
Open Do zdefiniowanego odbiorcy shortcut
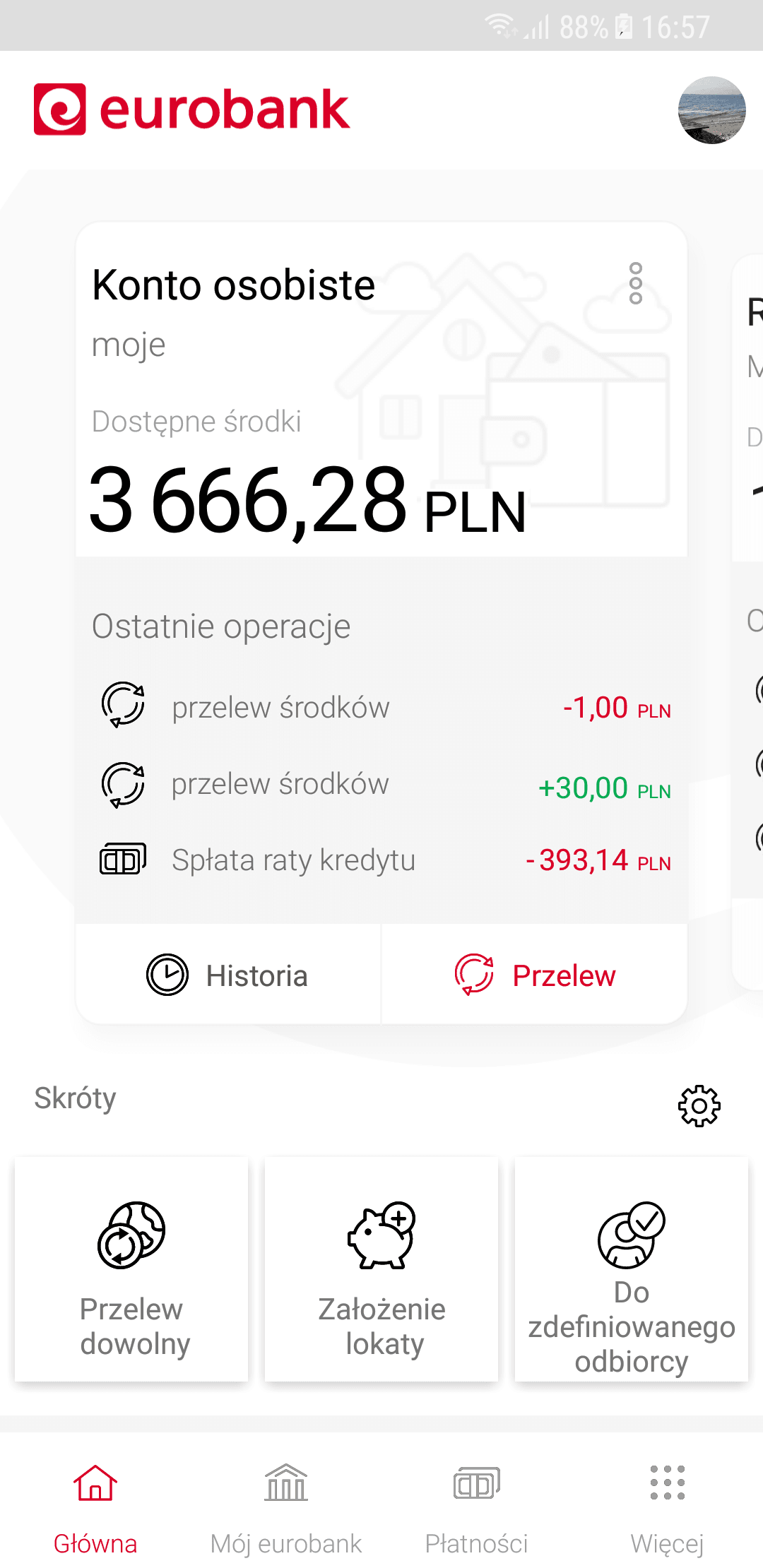click(632, 1269)
